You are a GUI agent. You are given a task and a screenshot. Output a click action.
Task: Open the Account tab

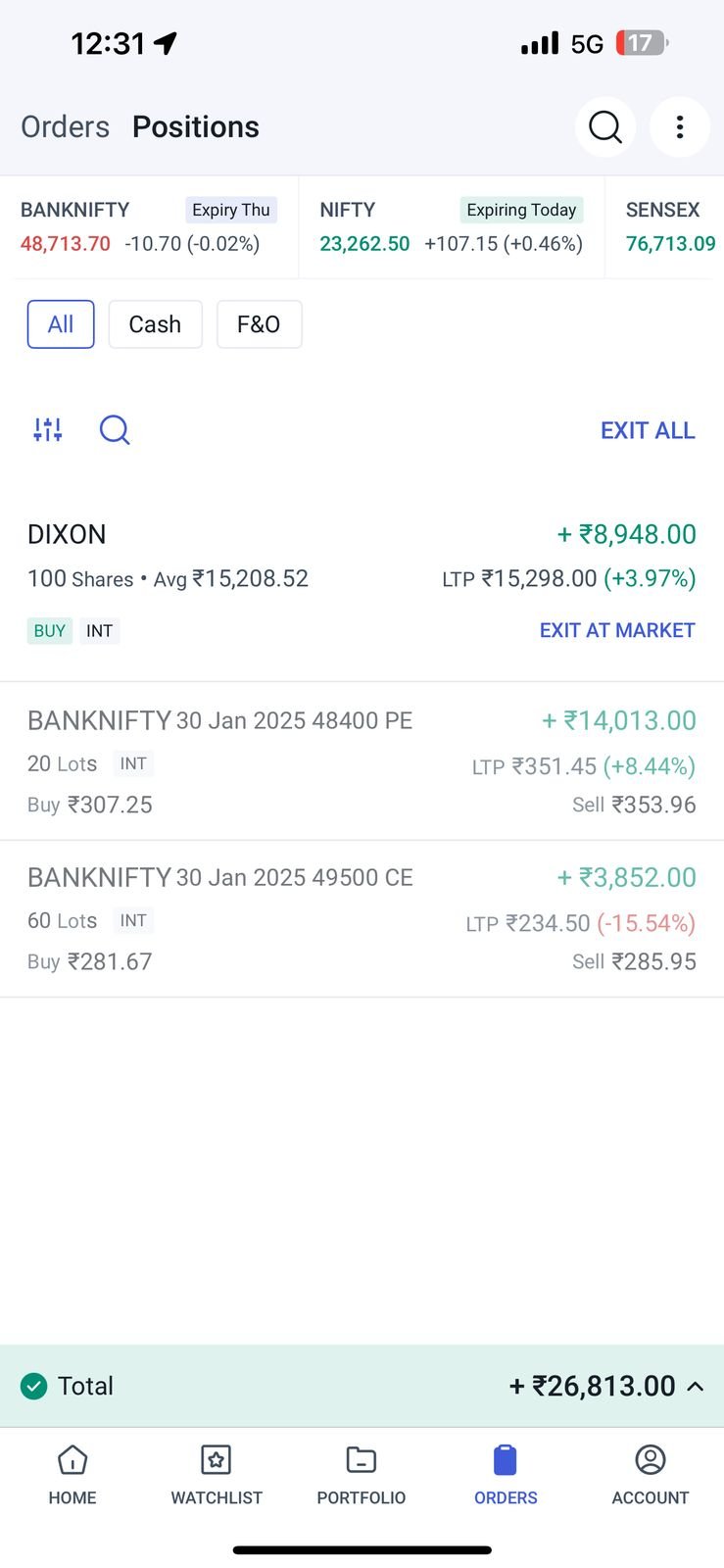pos(651,1475)
